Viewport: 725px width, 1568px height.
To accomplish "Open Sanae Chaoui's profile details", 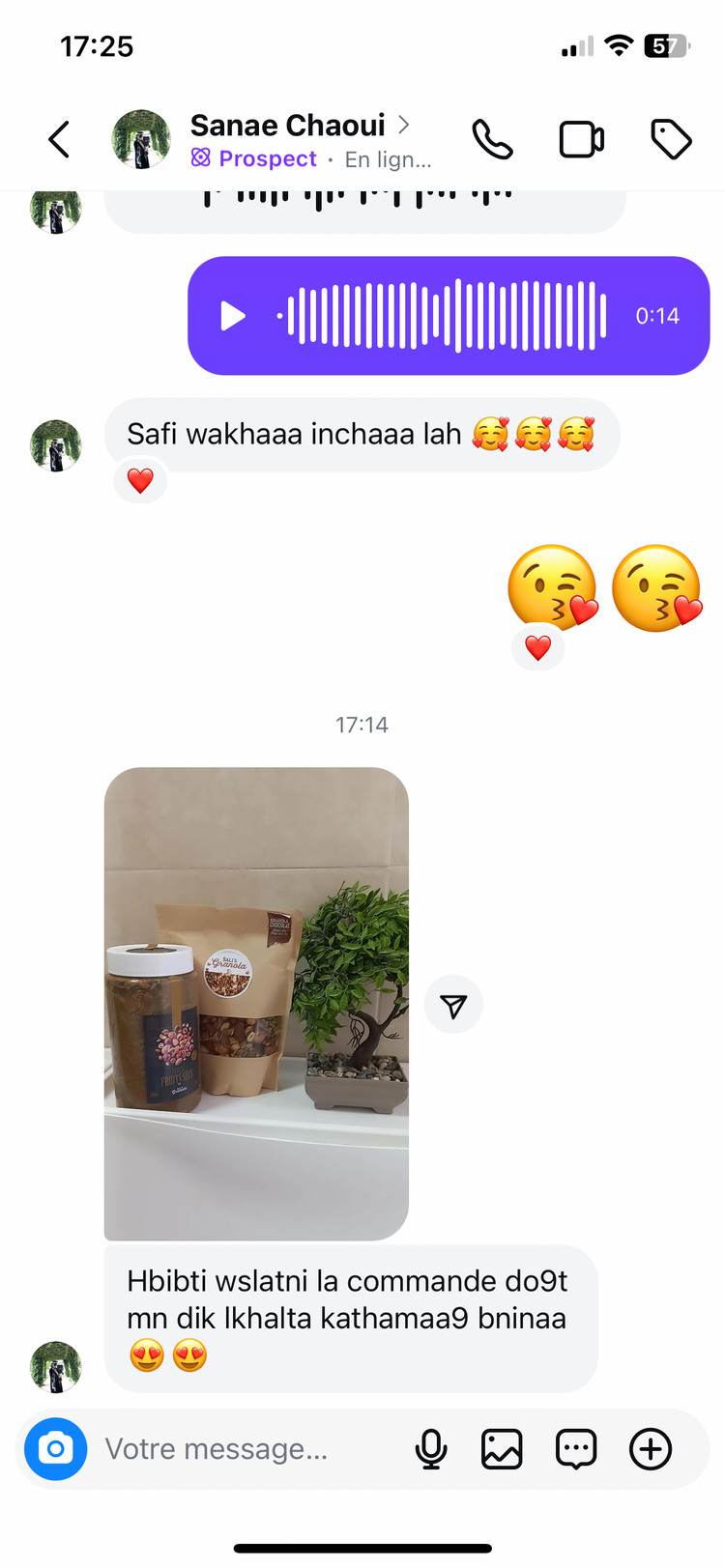I will coord(287,126).
